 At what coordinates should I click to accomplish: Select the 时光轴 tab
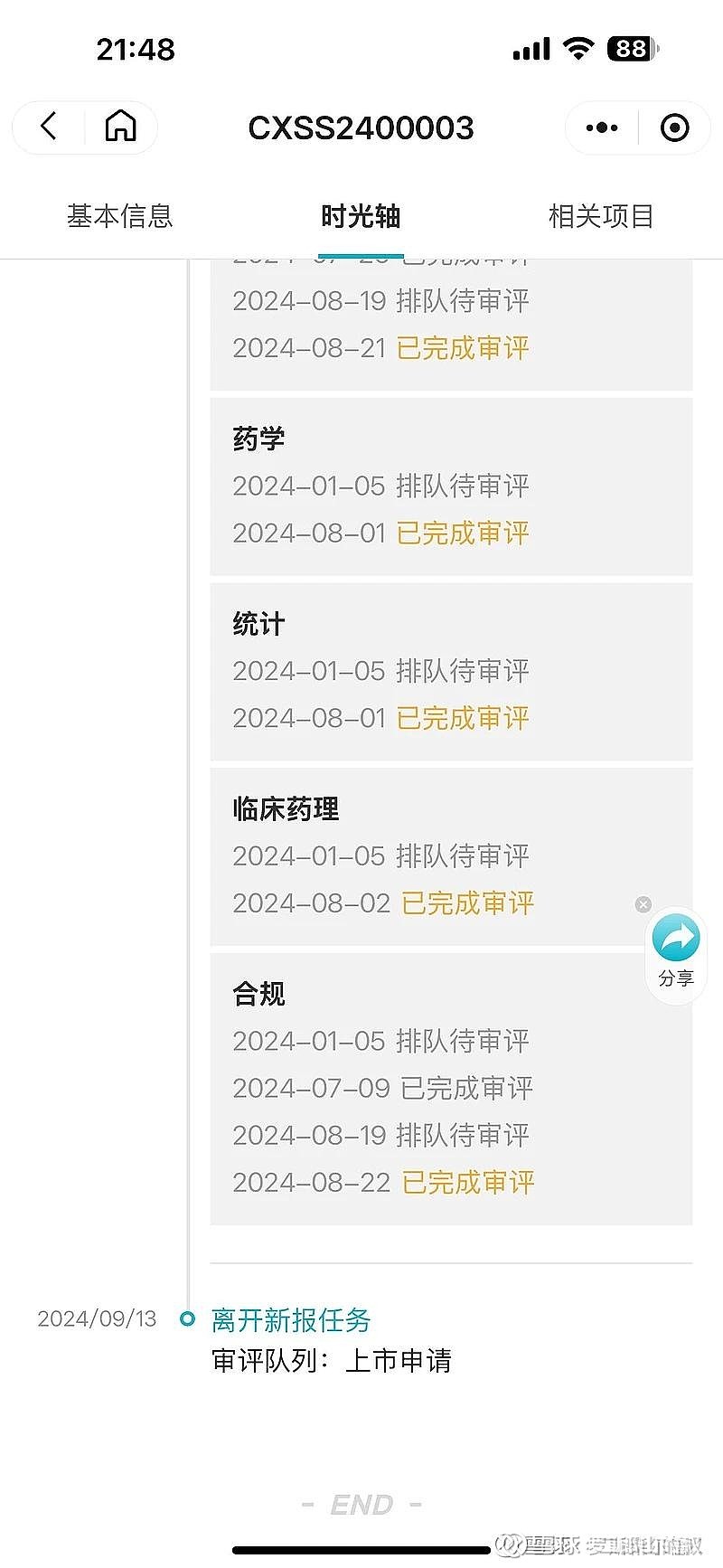point(361,216)
